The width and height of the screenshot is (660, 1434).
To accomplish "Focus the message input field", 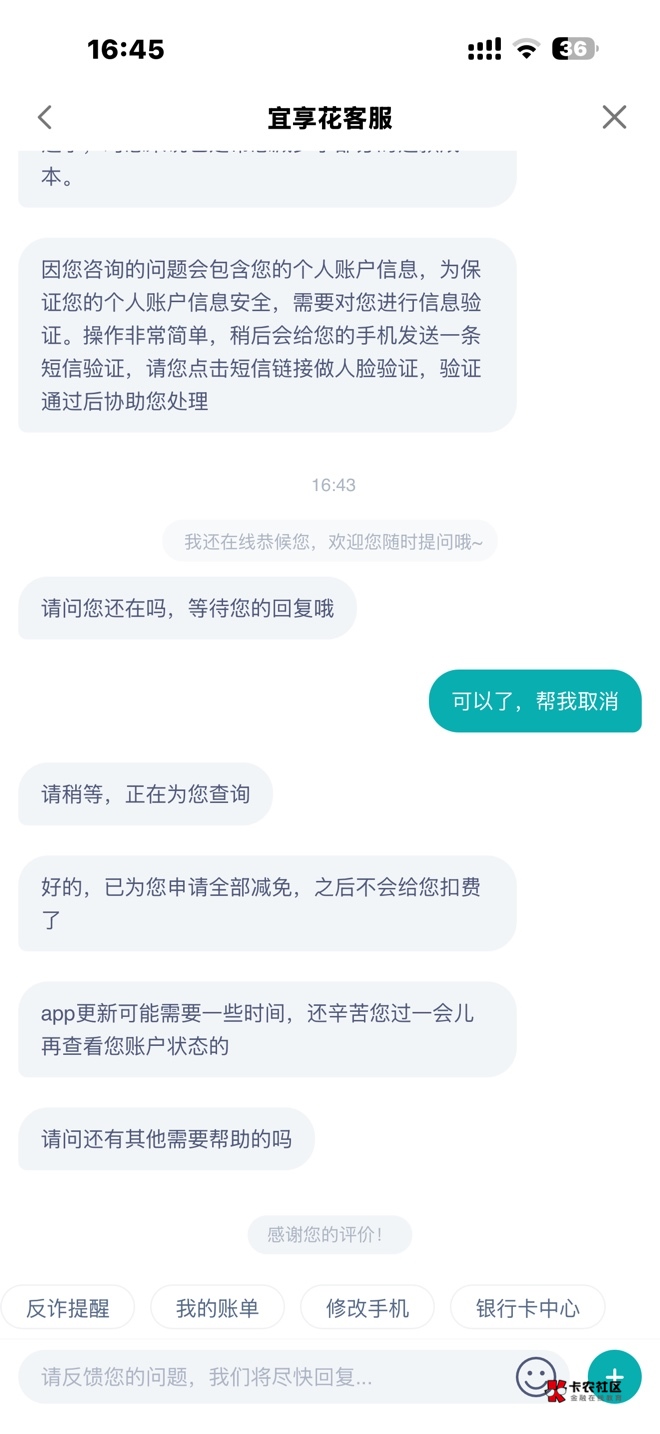I will (260, 1377).
